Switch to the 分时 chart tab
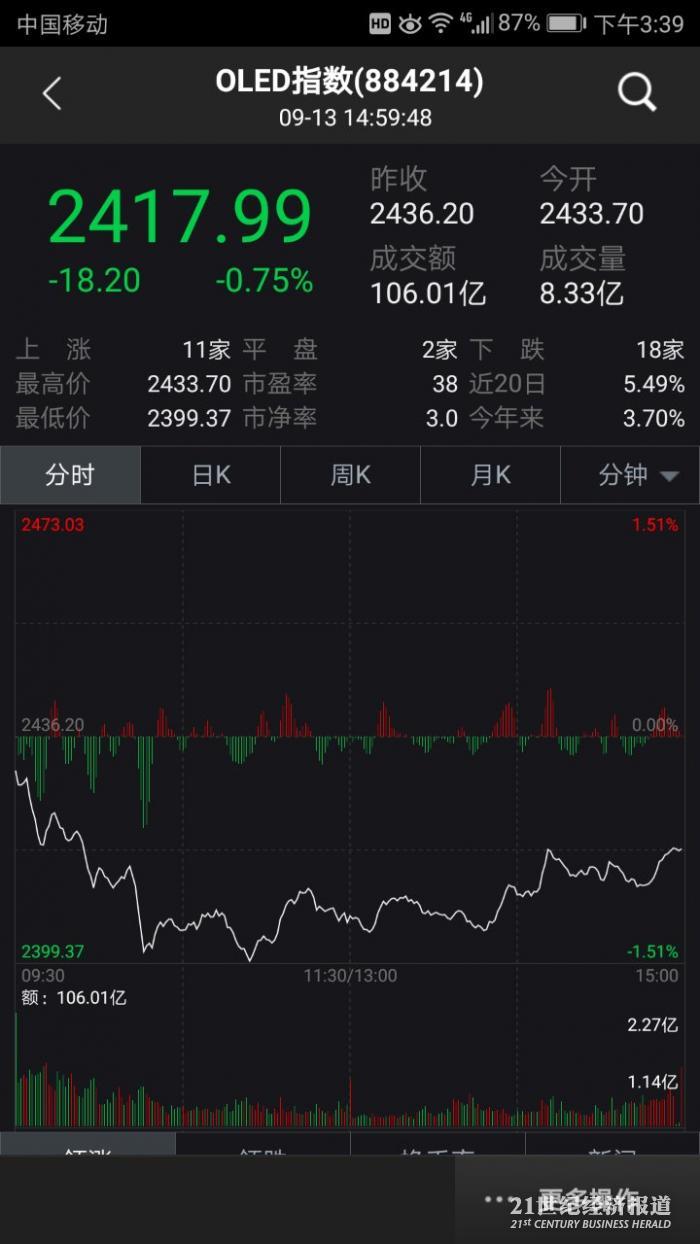This screenshot has width=700, height=1244. (70, 475)
